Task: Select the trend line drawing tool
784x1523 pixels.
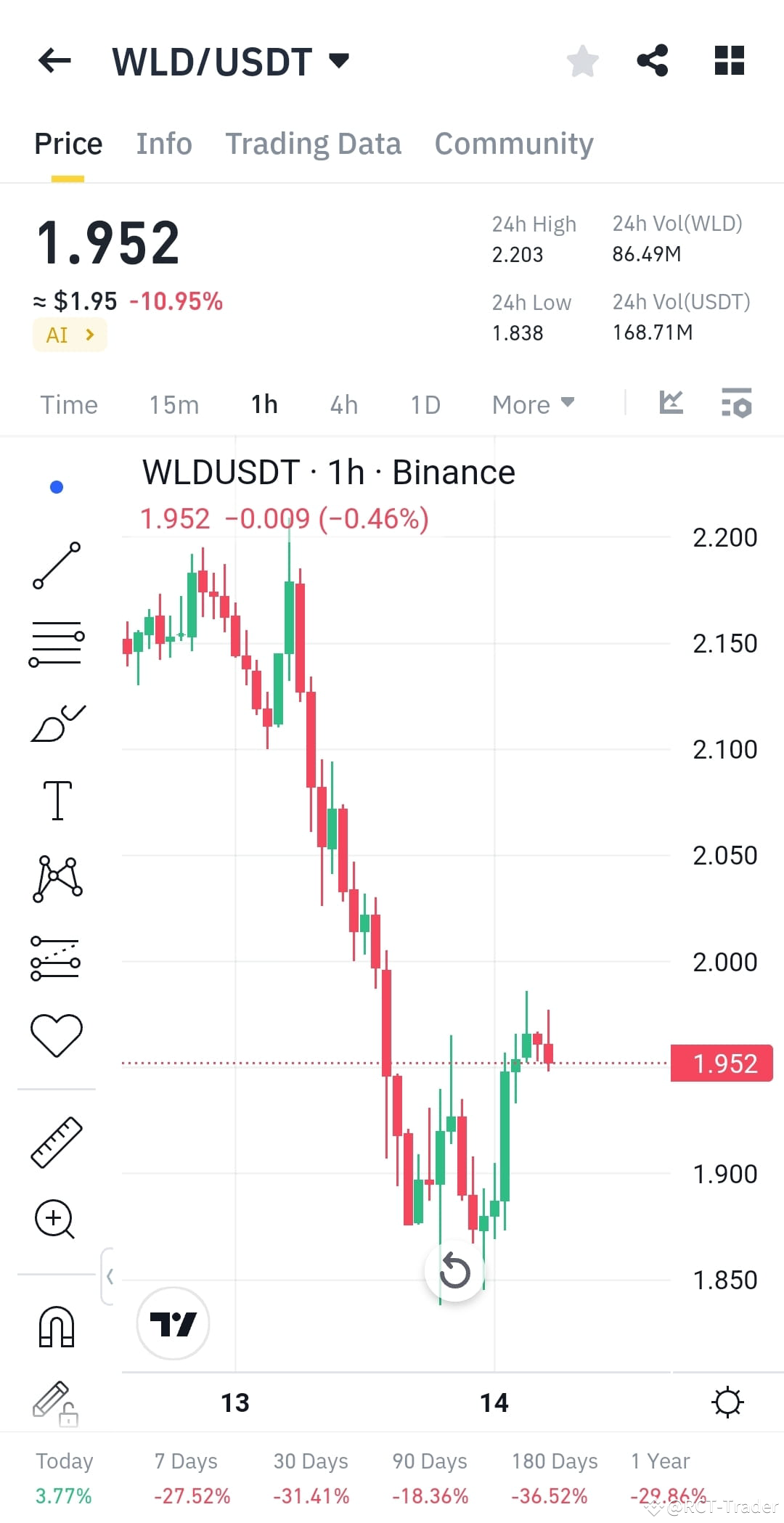Action: pos(57,566)
